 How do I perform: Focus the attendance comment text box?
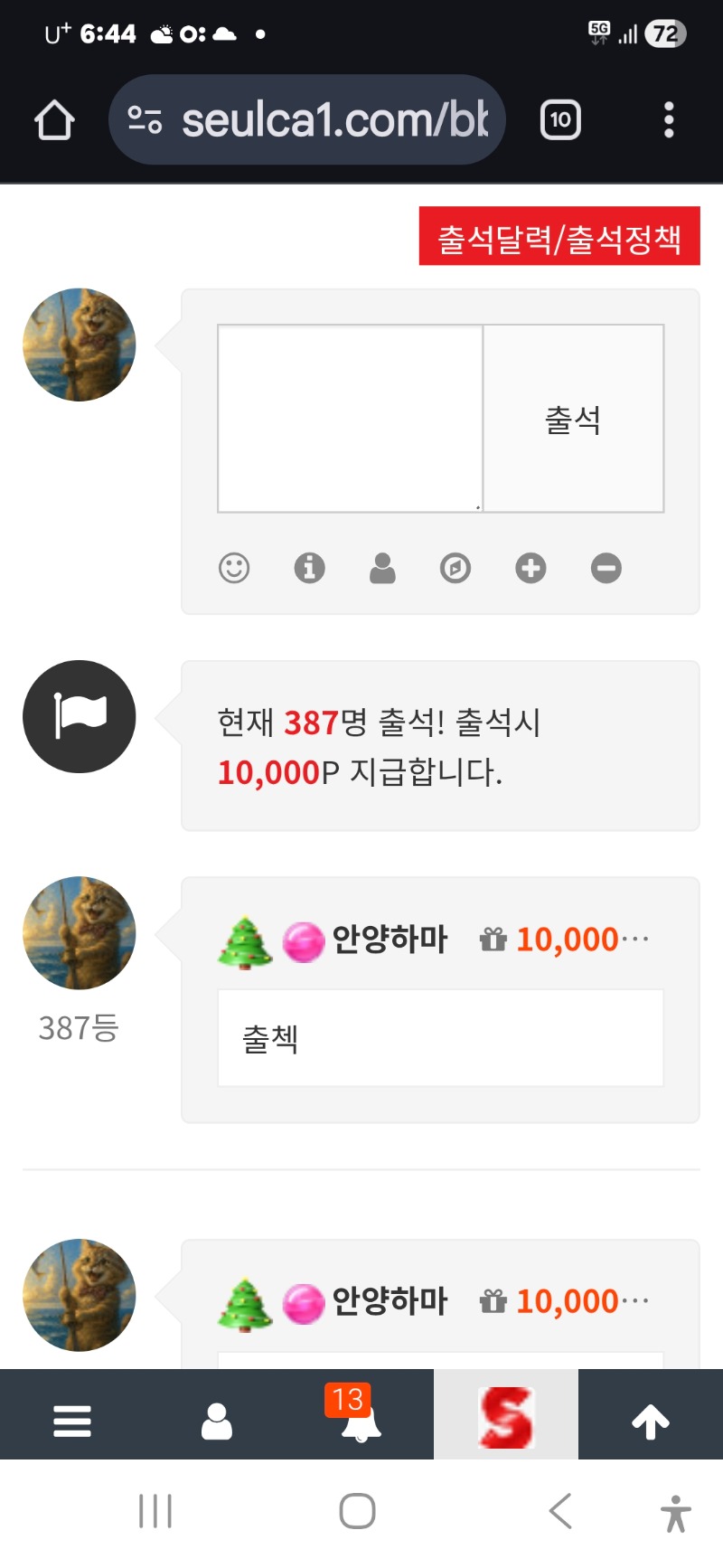(351, 419)
